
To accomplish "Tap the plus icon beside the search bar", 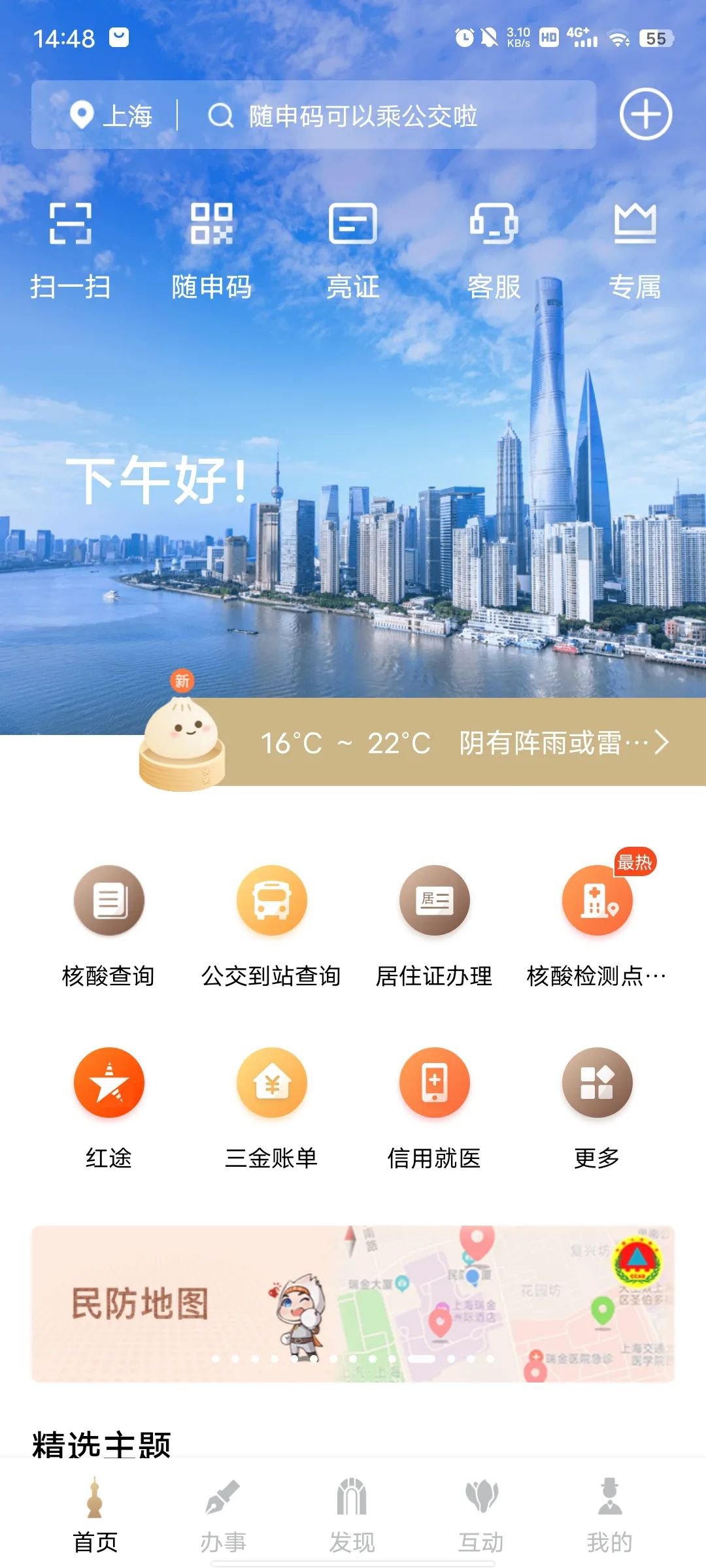I will pos(645,114).
